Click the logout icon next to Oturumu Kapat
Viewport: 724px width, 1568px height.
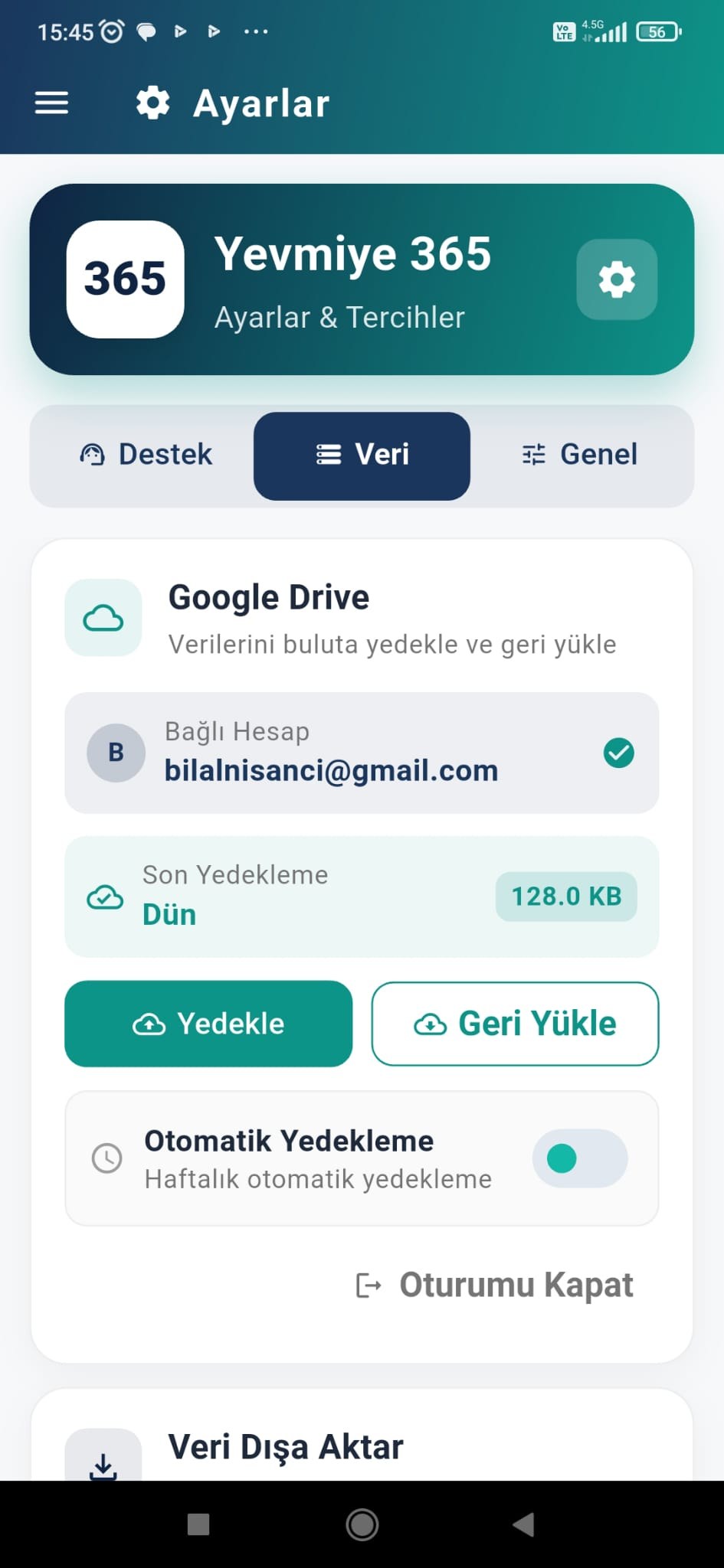(368, 1284)
